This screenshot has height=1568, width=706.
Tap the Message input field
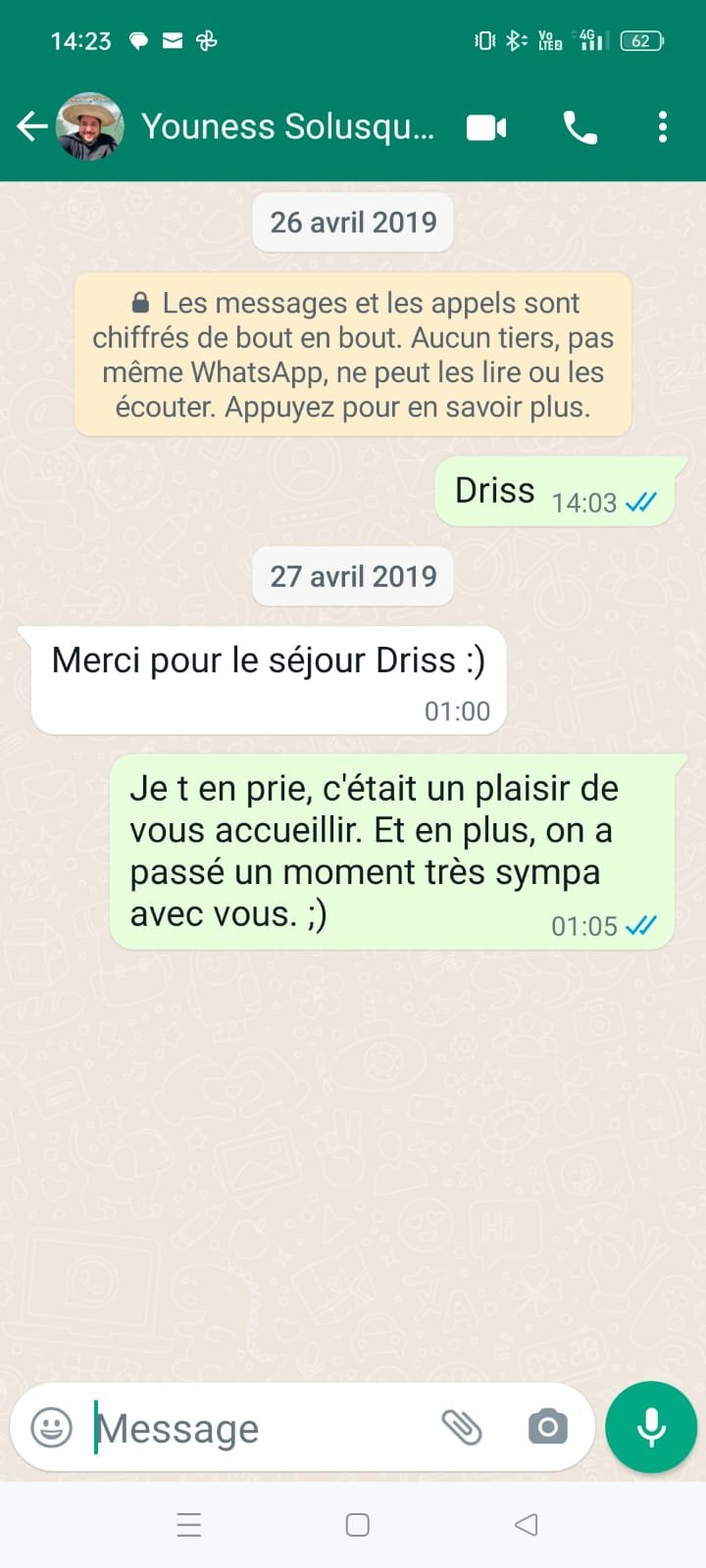pyautogui.click(x=245, y=1428)
